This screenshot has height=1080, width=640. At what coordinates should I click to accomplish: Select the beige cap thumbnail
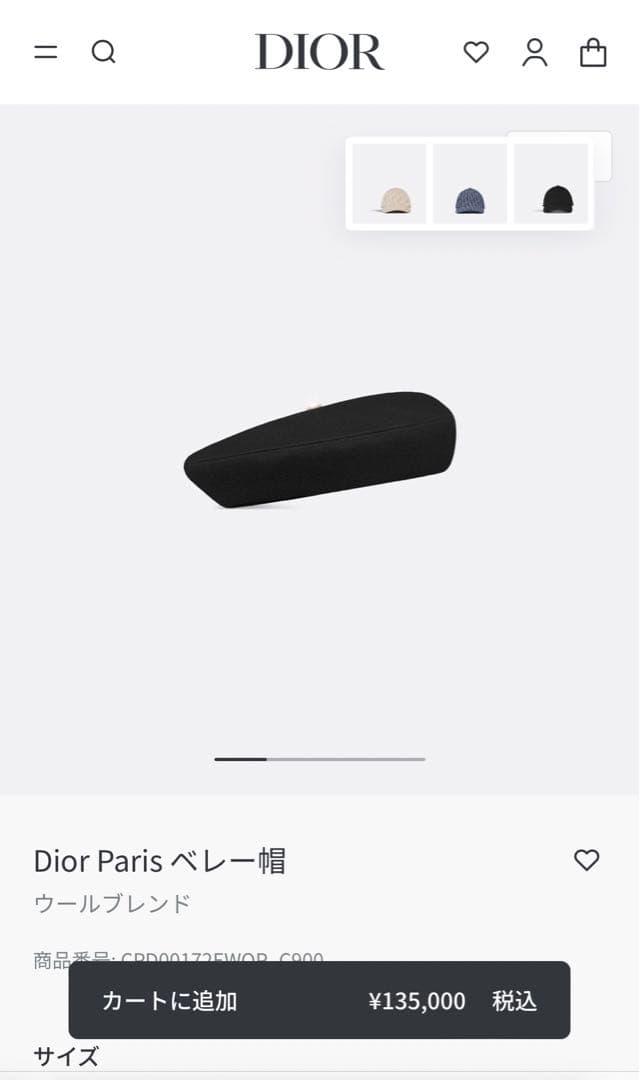389,185
